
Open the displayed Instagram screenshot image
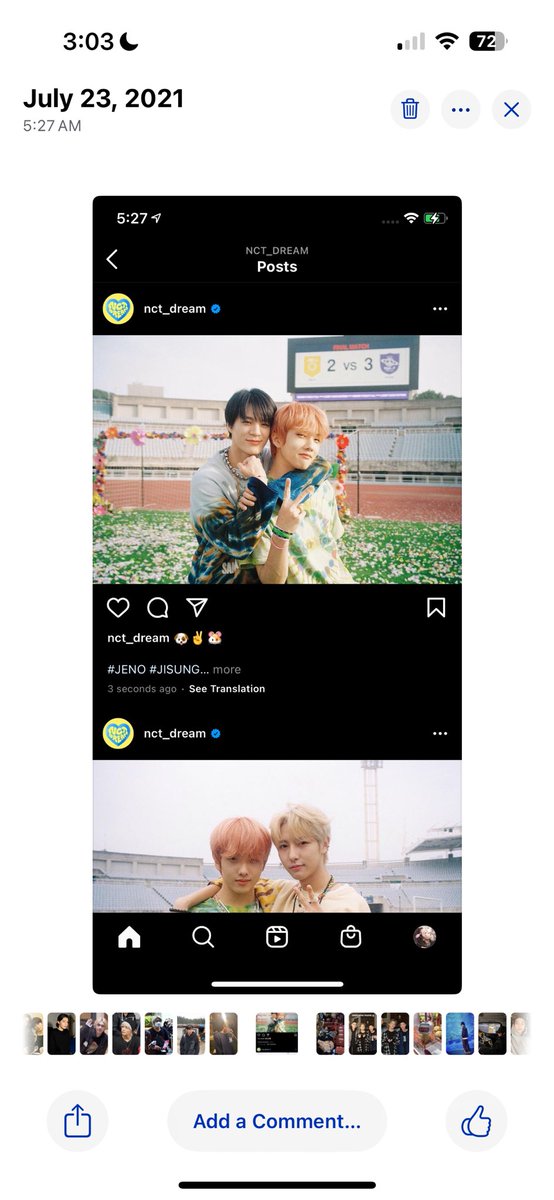click(277, 595)
